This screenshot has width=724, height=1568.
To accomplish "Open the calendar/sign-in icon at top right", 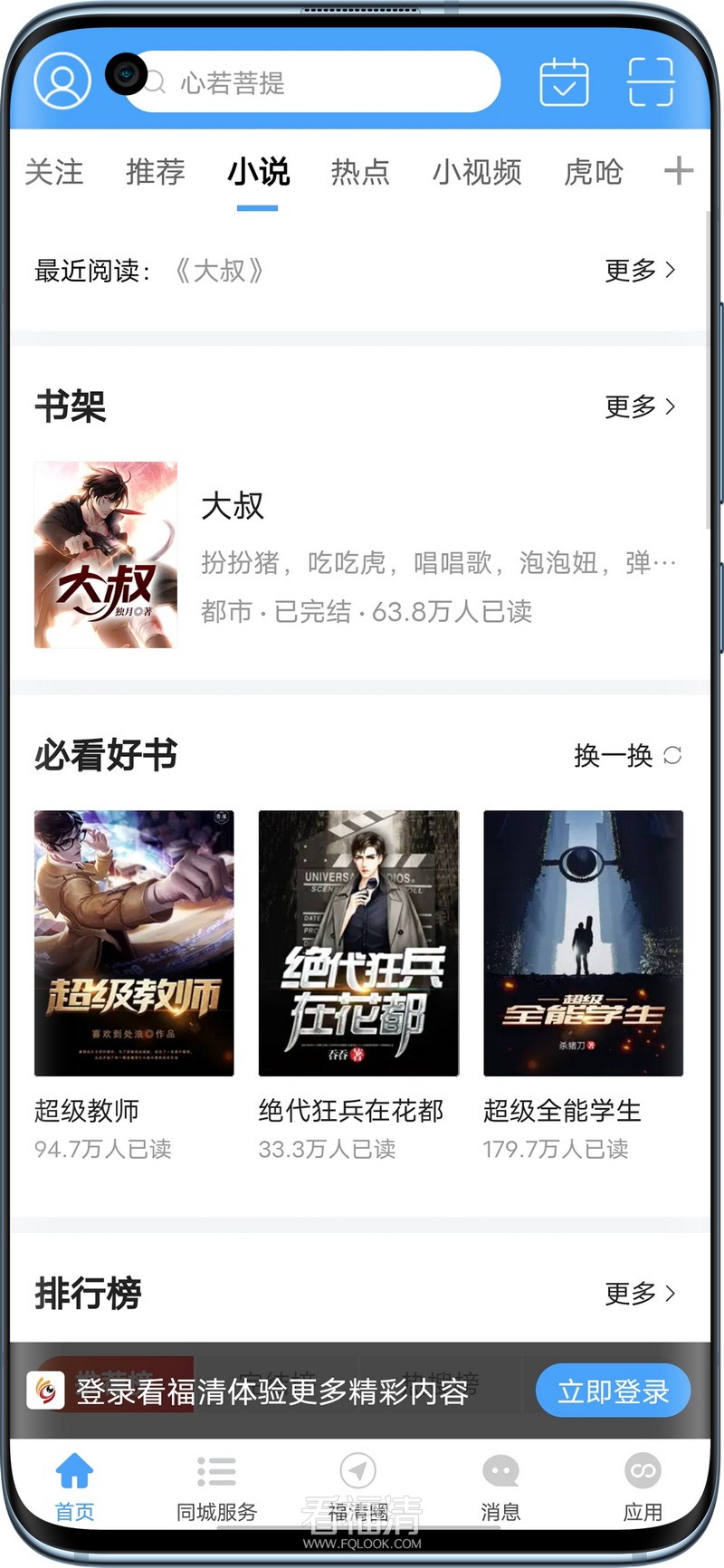I will 564,81.
